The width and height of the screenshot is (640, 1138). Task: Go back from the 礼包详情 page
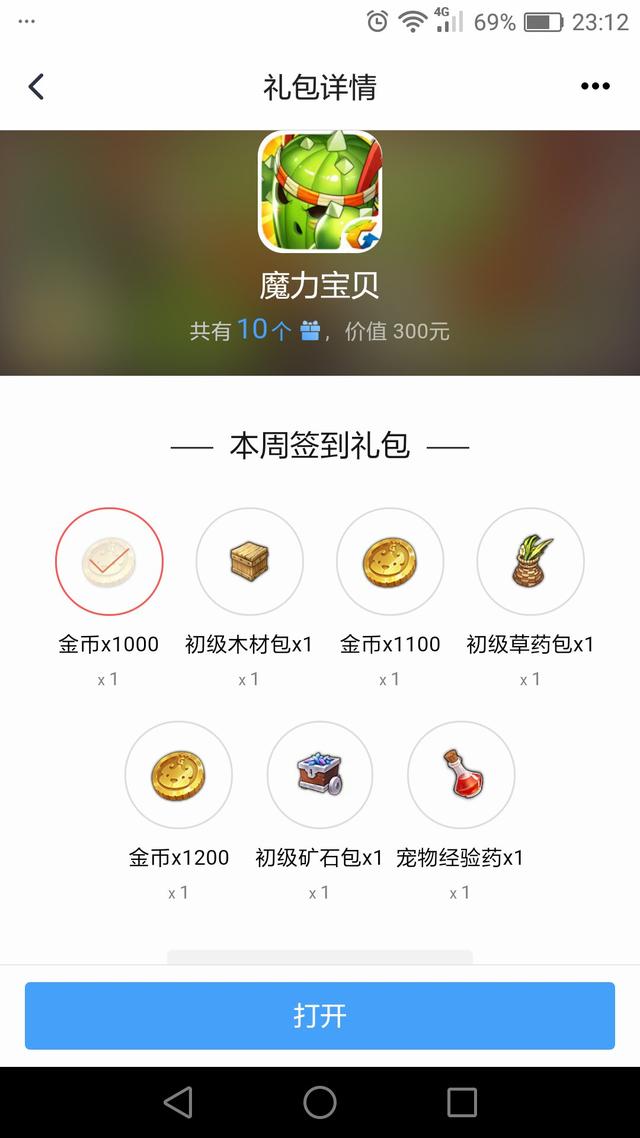coord(36,87)
